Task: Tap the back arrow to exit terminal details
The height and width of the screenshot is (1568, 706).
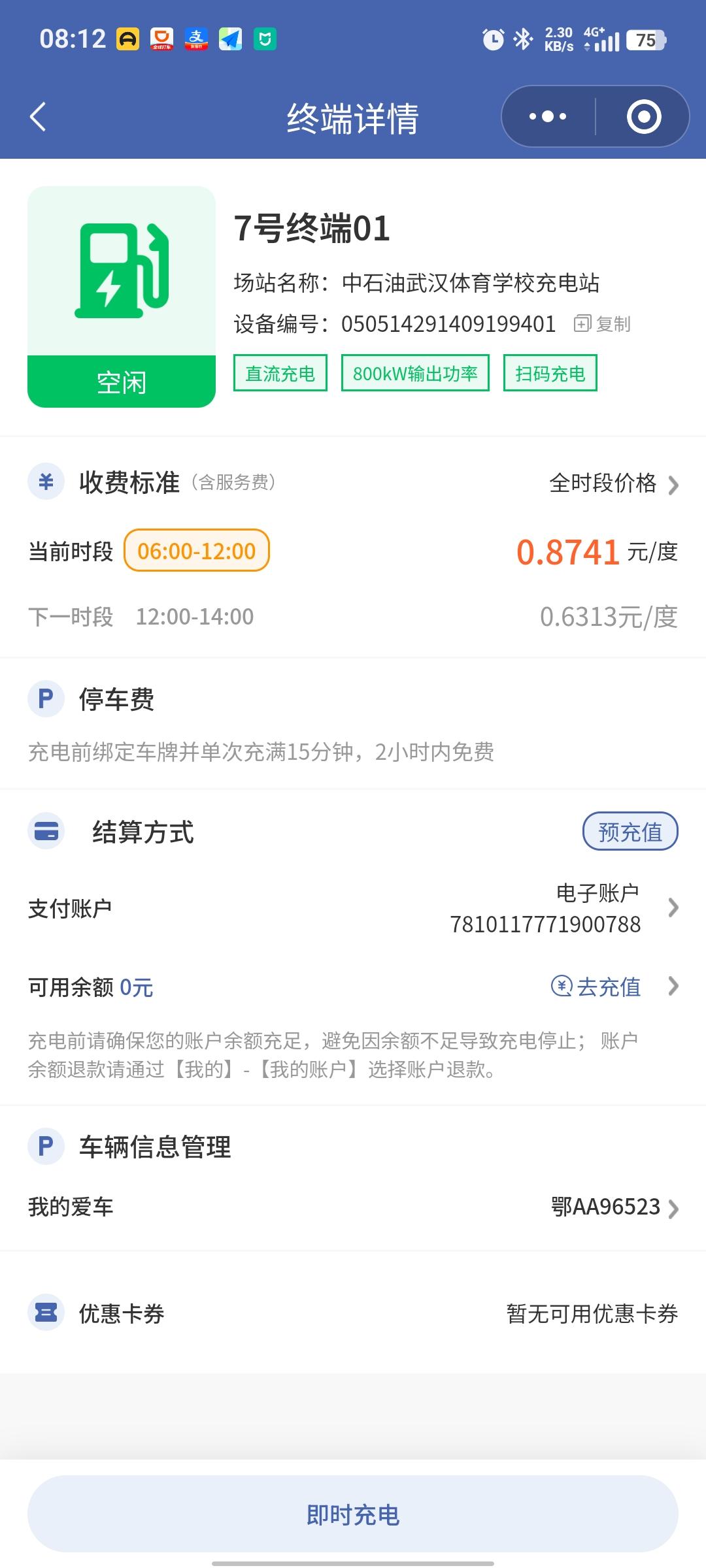Action: tap(37, 116)
